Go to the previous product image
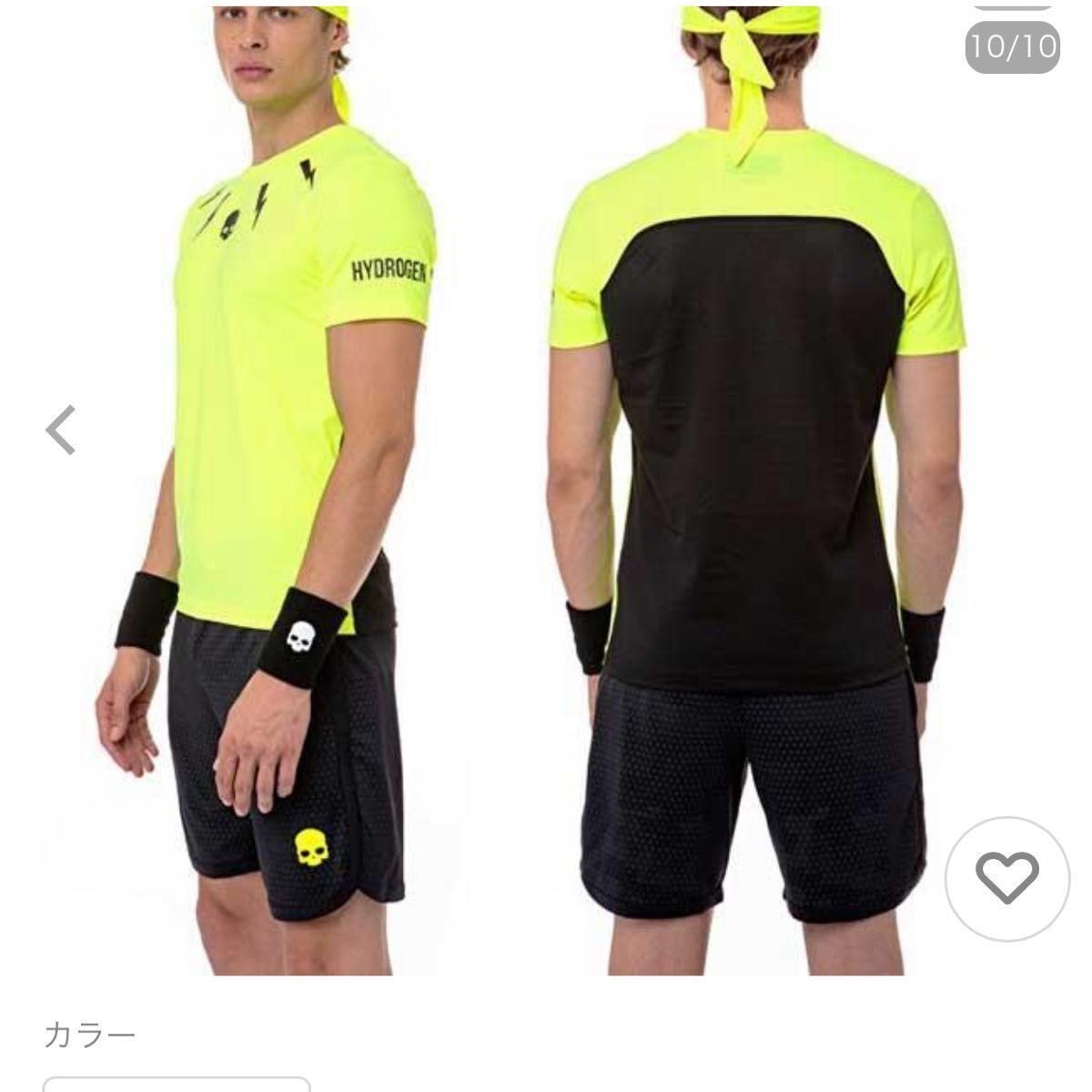Screen dimensions: 1092x1092 click(x=62, y=430)
